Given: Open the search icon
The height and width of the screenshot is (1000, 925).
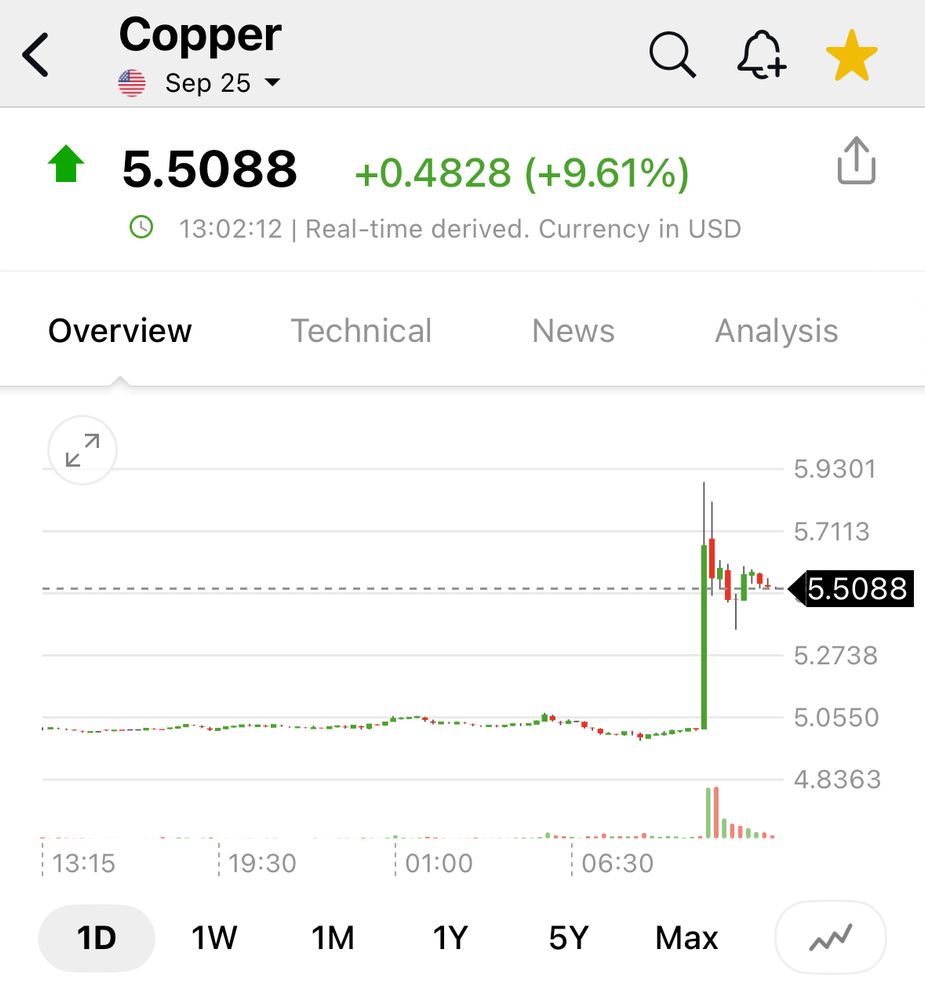Looking at the screenshot, I should (672, 55).
